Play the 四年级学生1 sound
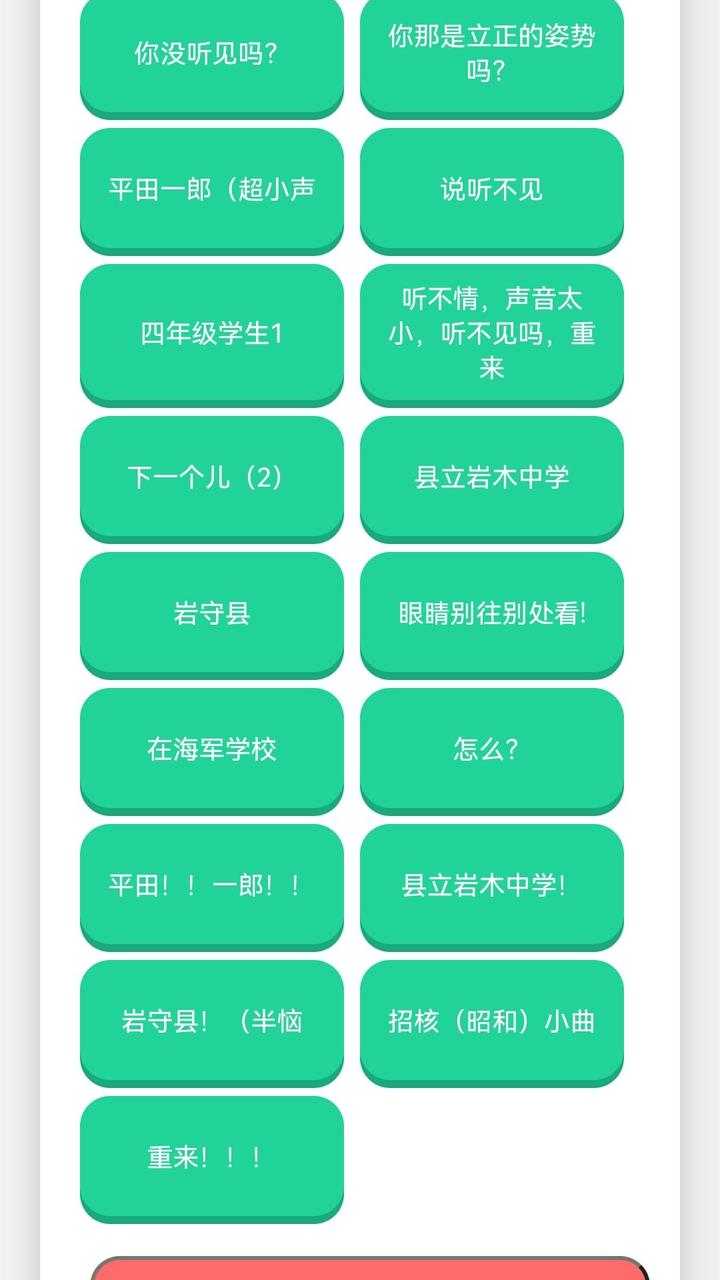This screenshot has height=1280, width=720. 211,333
